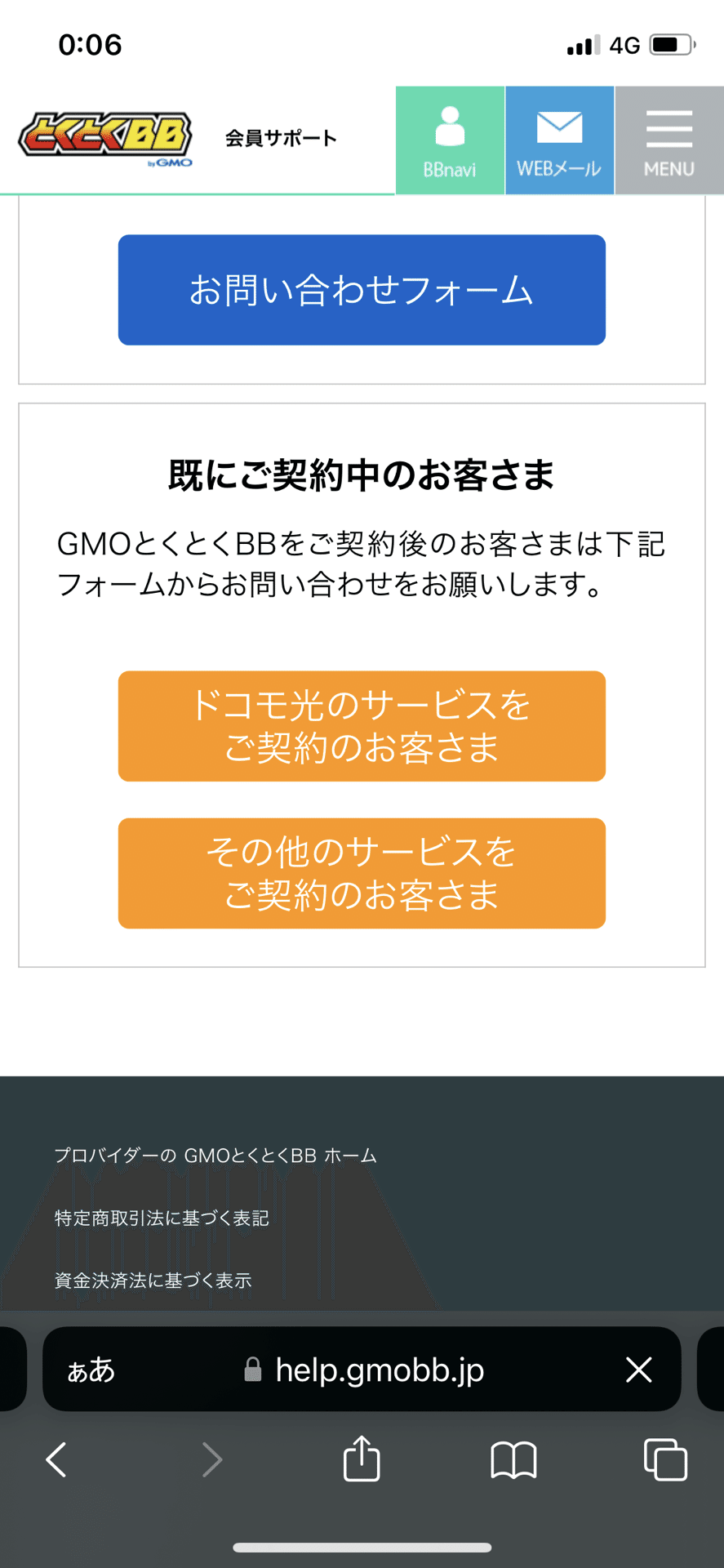Stop page loading with the X icon
Viewport: 724px width, 1568px height.
pyautogui.click(x=638, y=1370)
